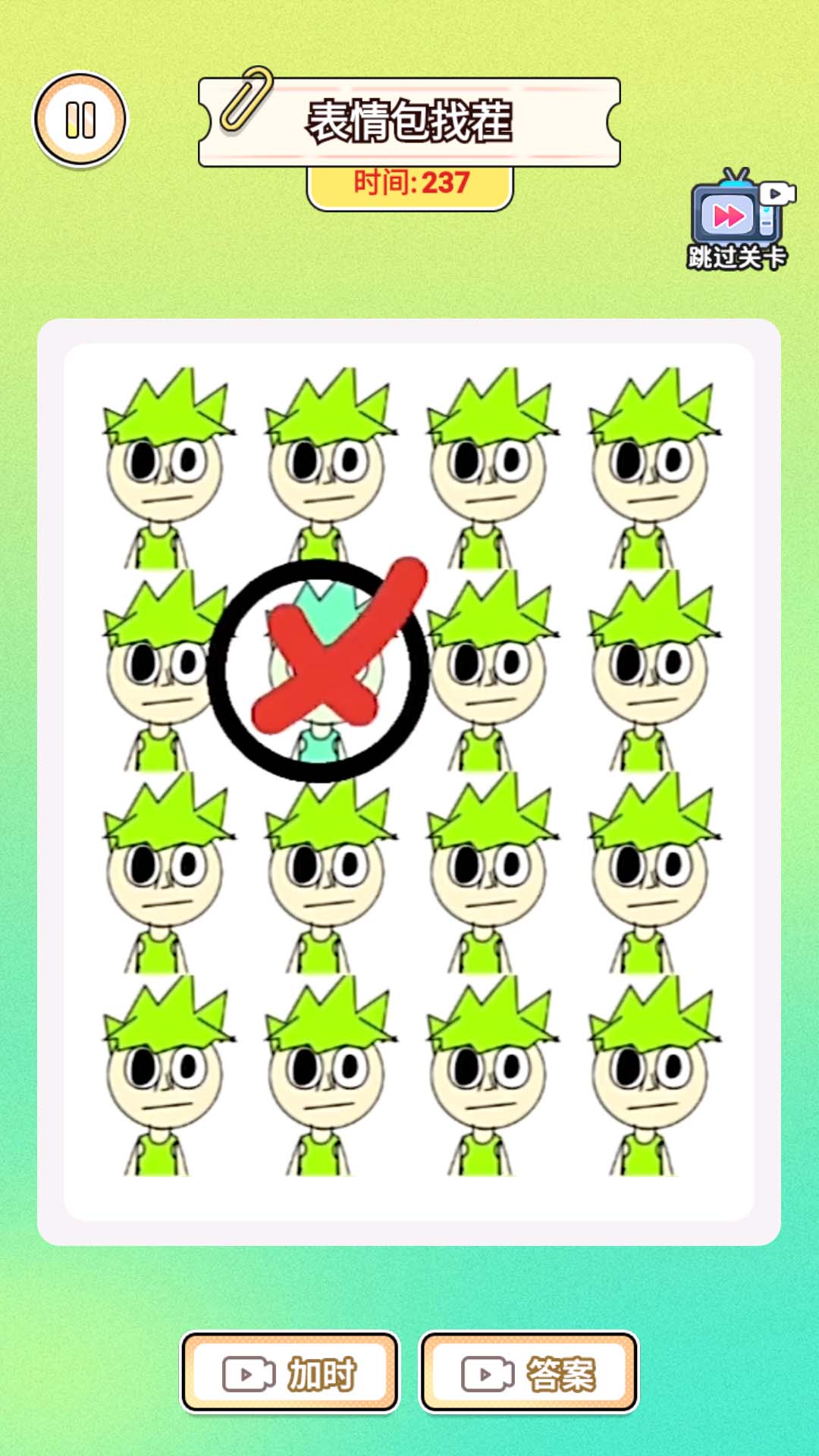The width and height of the screenshot is (819, 1456).
Task: Skip this level via 跳过关卡
Action: click(x=738, y=221)
